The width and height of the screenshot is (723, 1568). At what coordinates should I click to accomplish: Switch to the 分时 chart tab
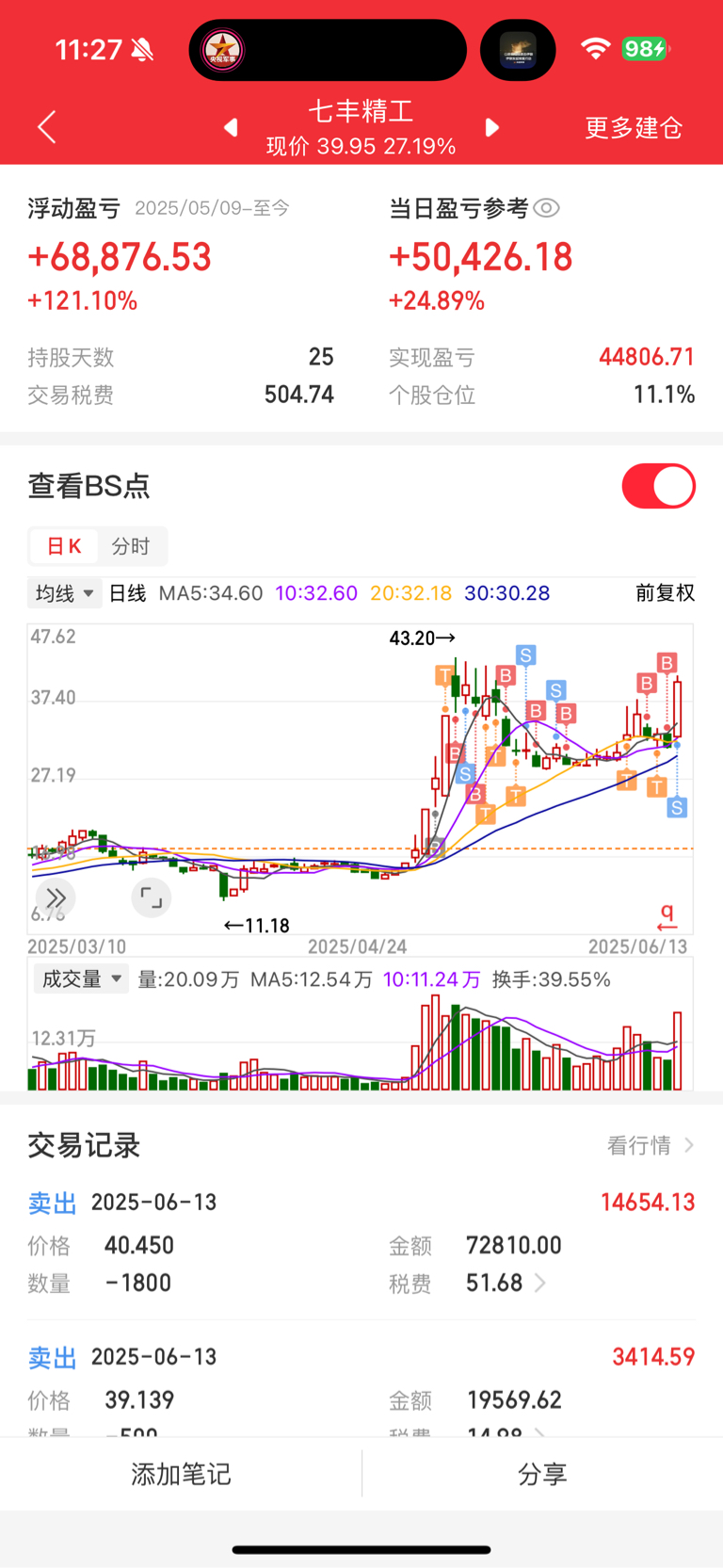[131, 546]
